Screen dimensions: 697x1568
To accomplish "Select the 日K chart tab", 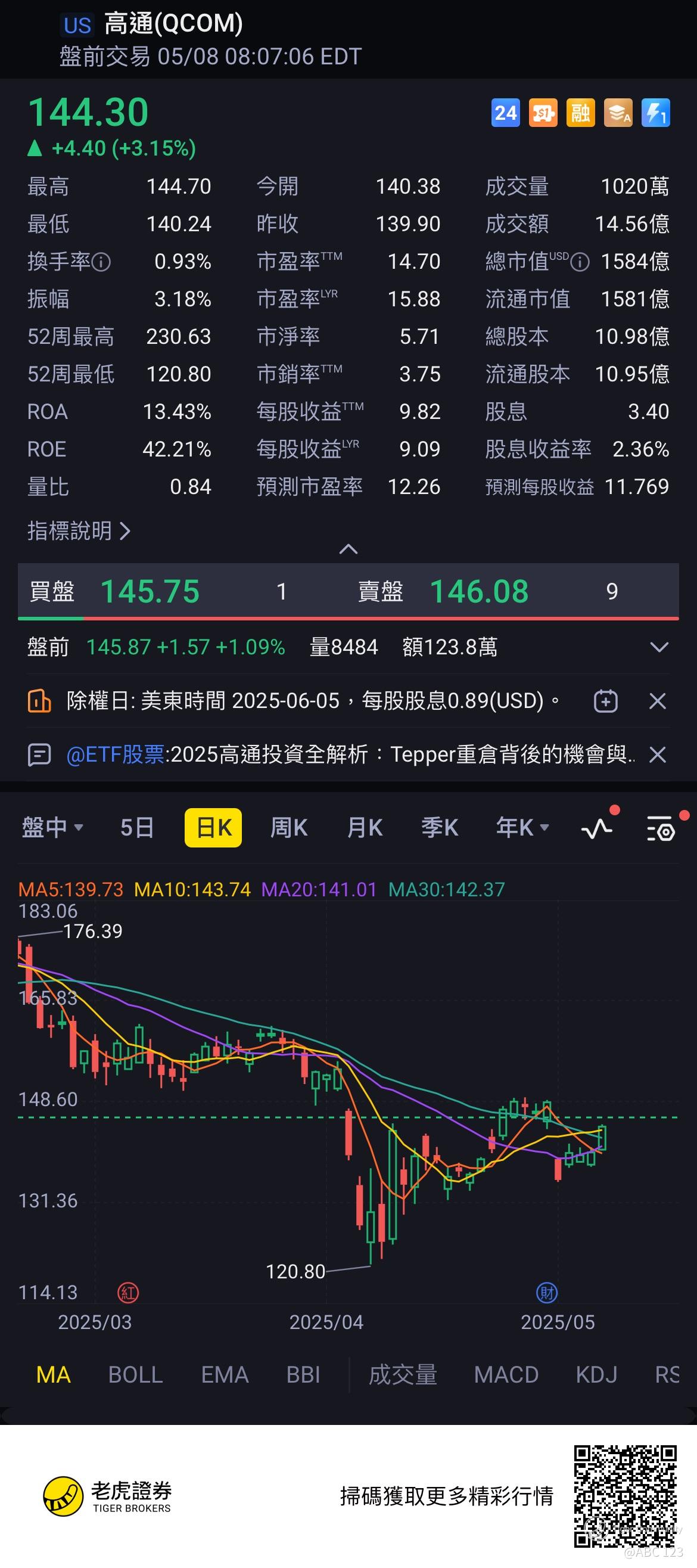I will tap(213, 828).
